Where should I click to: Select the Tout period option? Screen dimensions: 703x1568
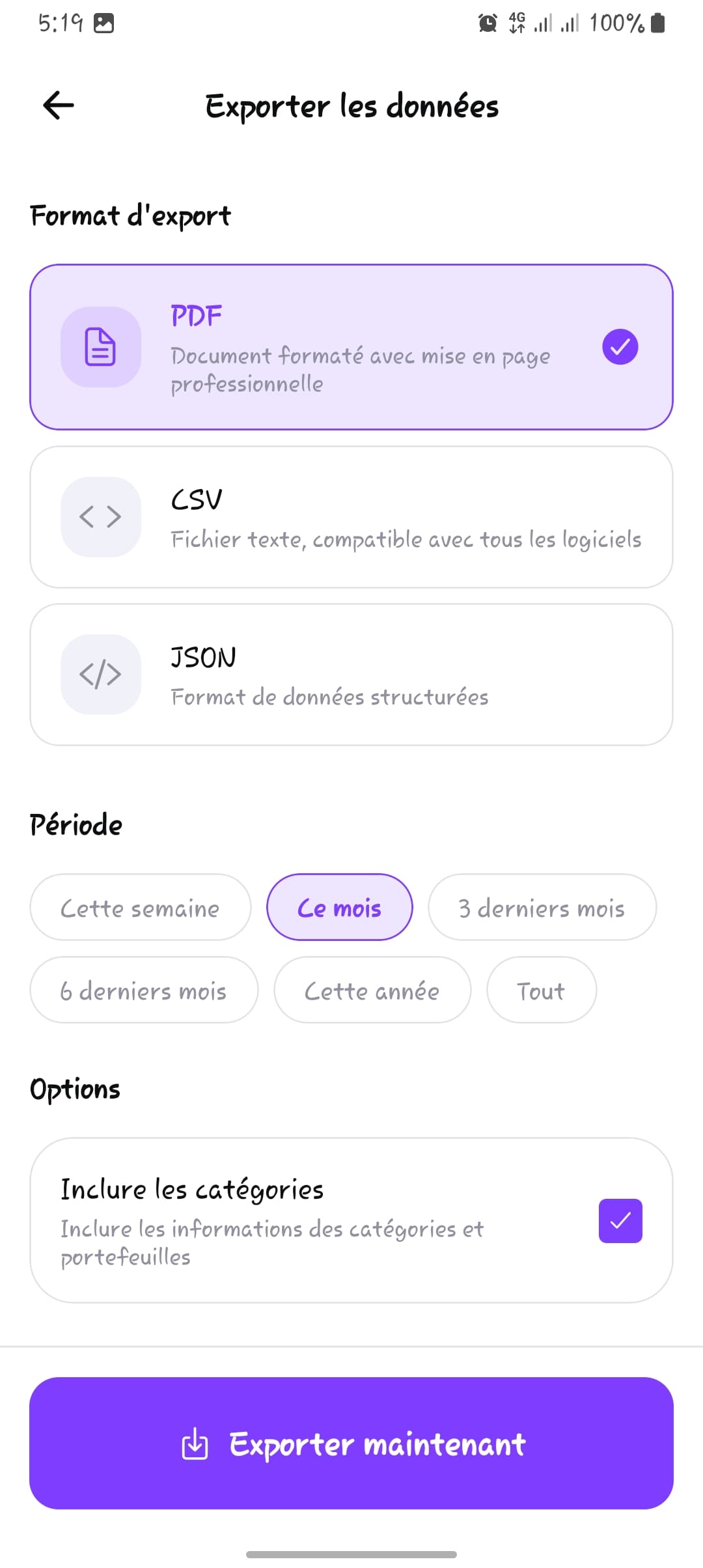pos(541,990)
